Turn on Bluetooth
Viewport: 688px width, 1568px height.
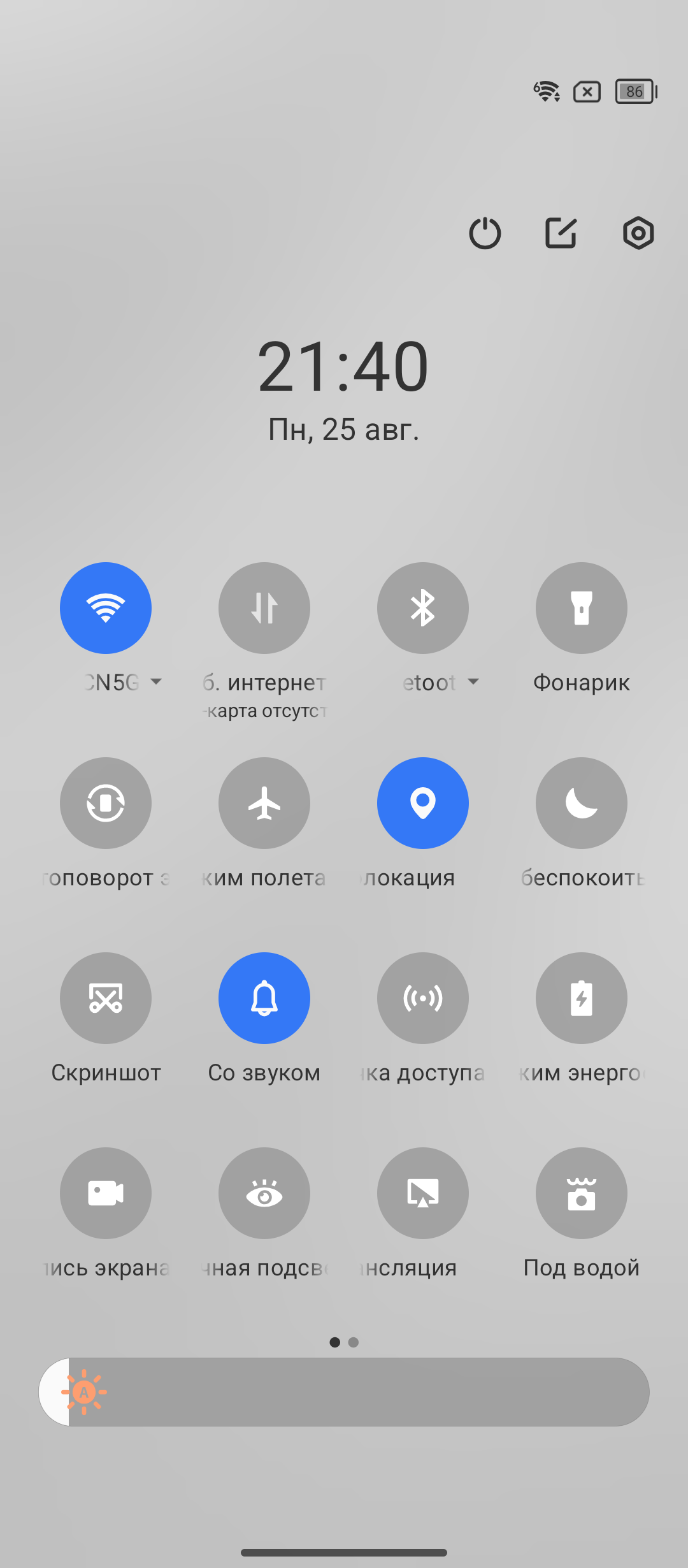click(423, 607)
